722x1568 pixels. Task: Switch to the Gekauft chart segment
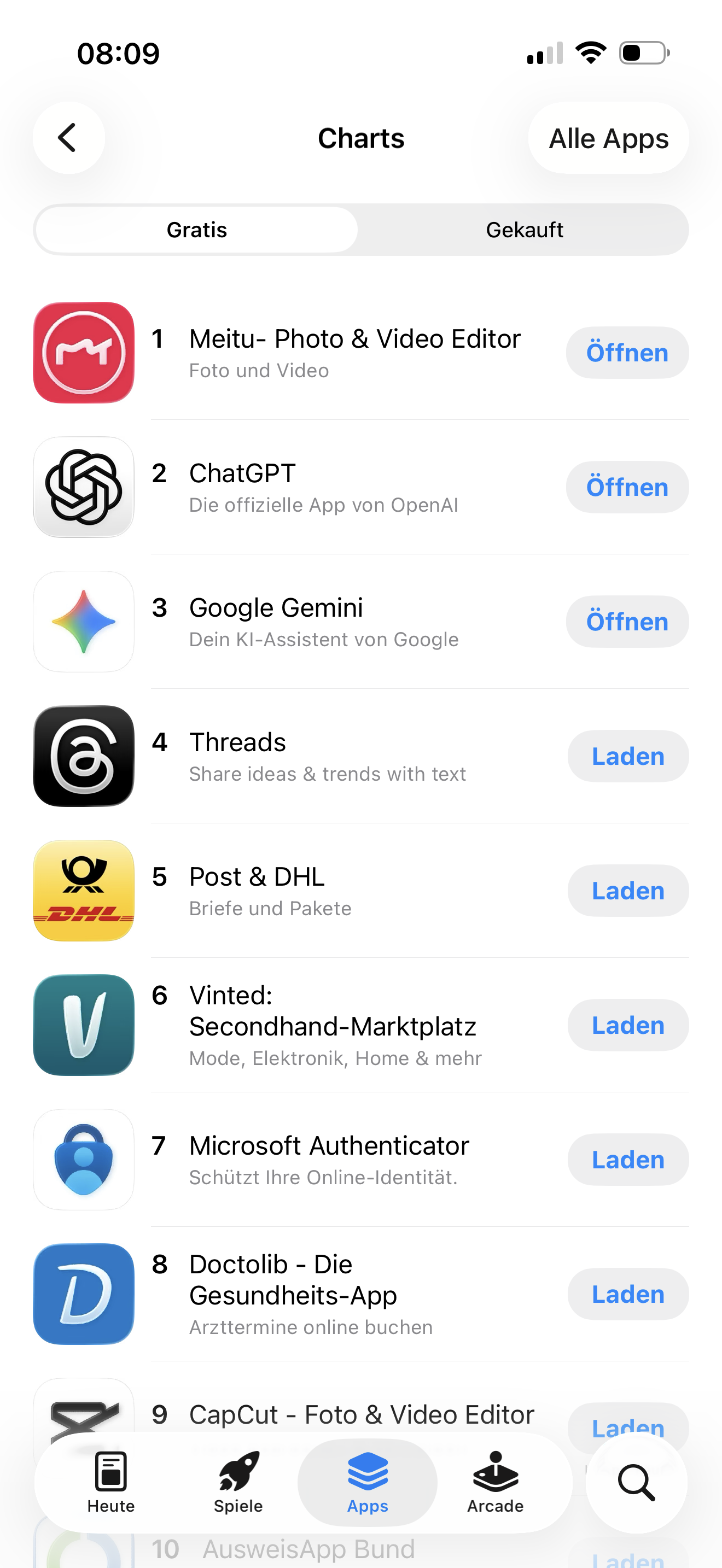click(x=525, y=230)
